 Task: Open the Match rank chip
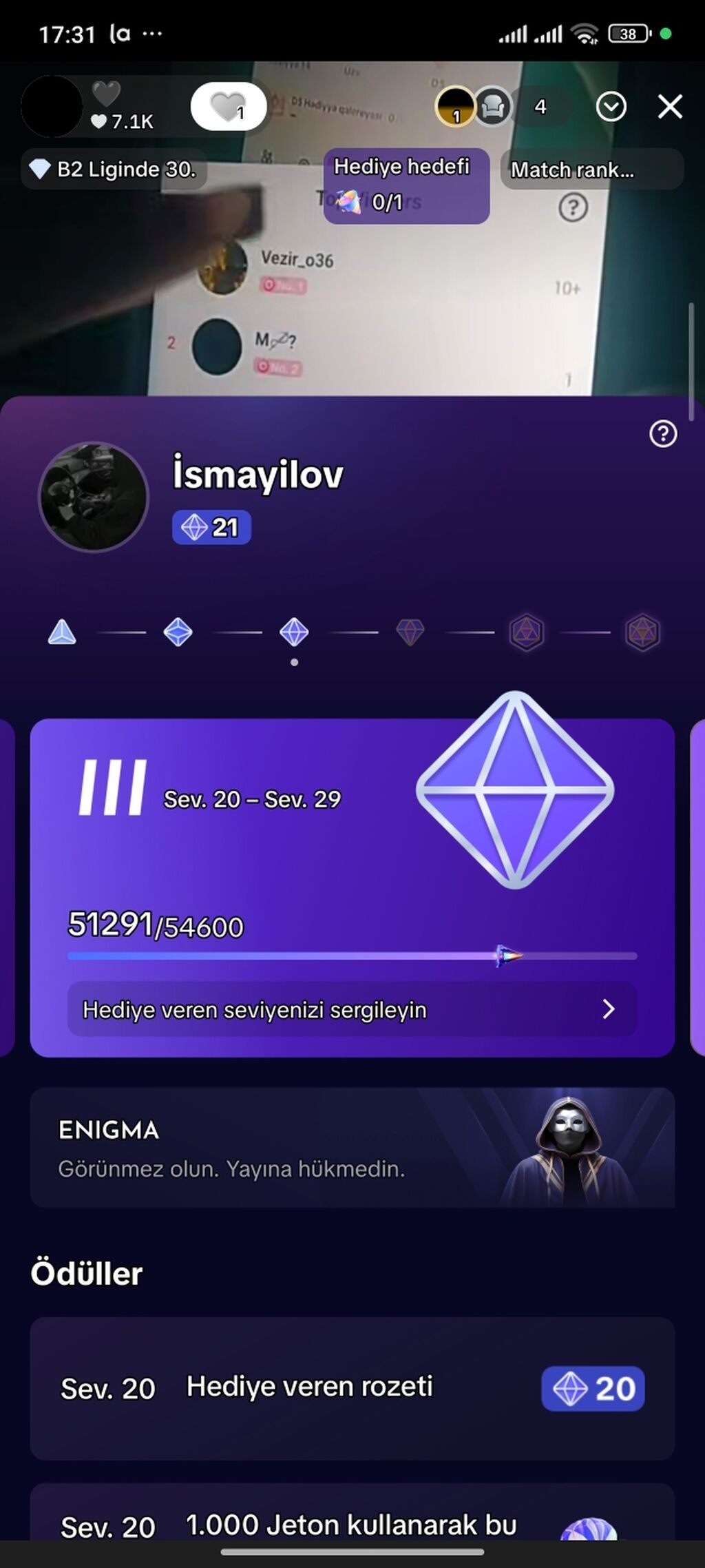591,169
